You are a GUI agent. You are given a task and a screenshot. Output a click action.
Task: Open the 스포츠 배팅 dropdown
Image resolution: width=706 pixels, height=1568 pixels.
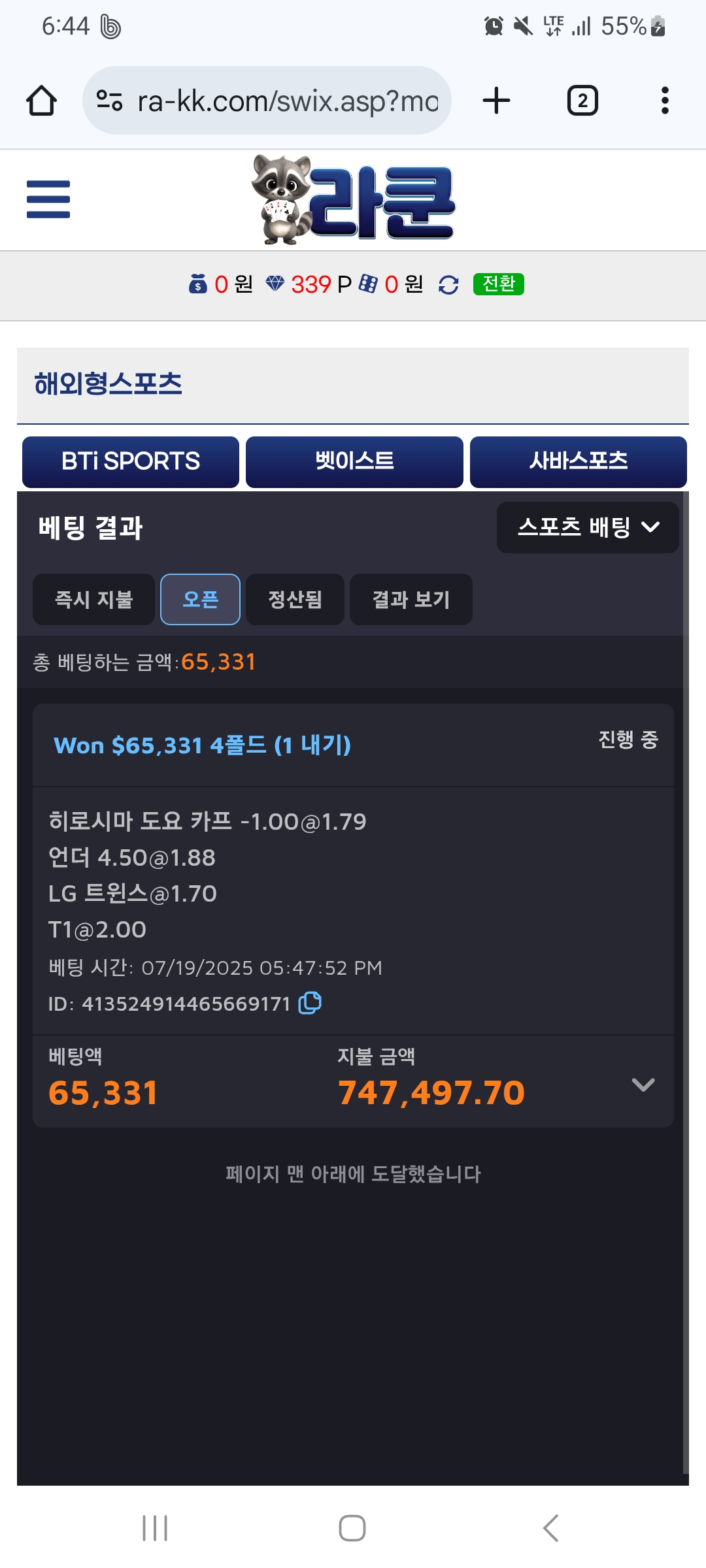point(588,527)
